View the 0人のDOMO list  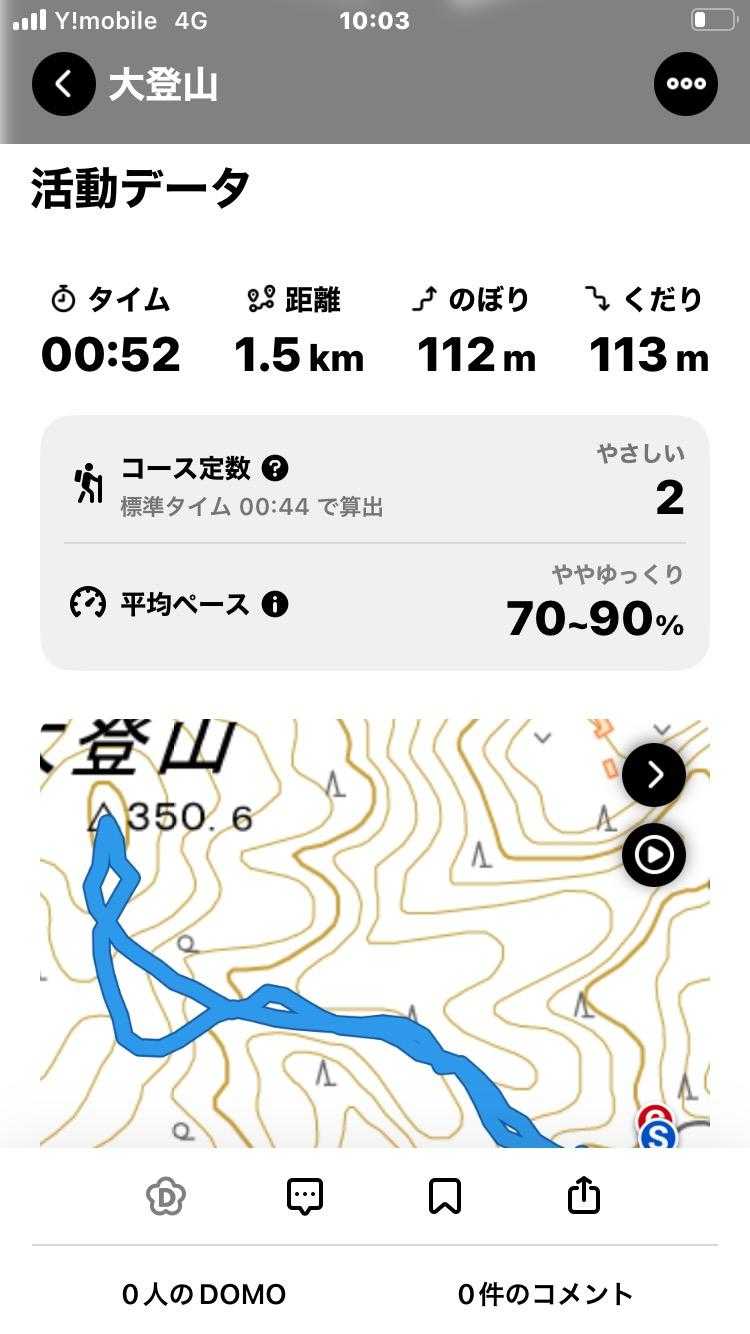(x=204, y=1294)
